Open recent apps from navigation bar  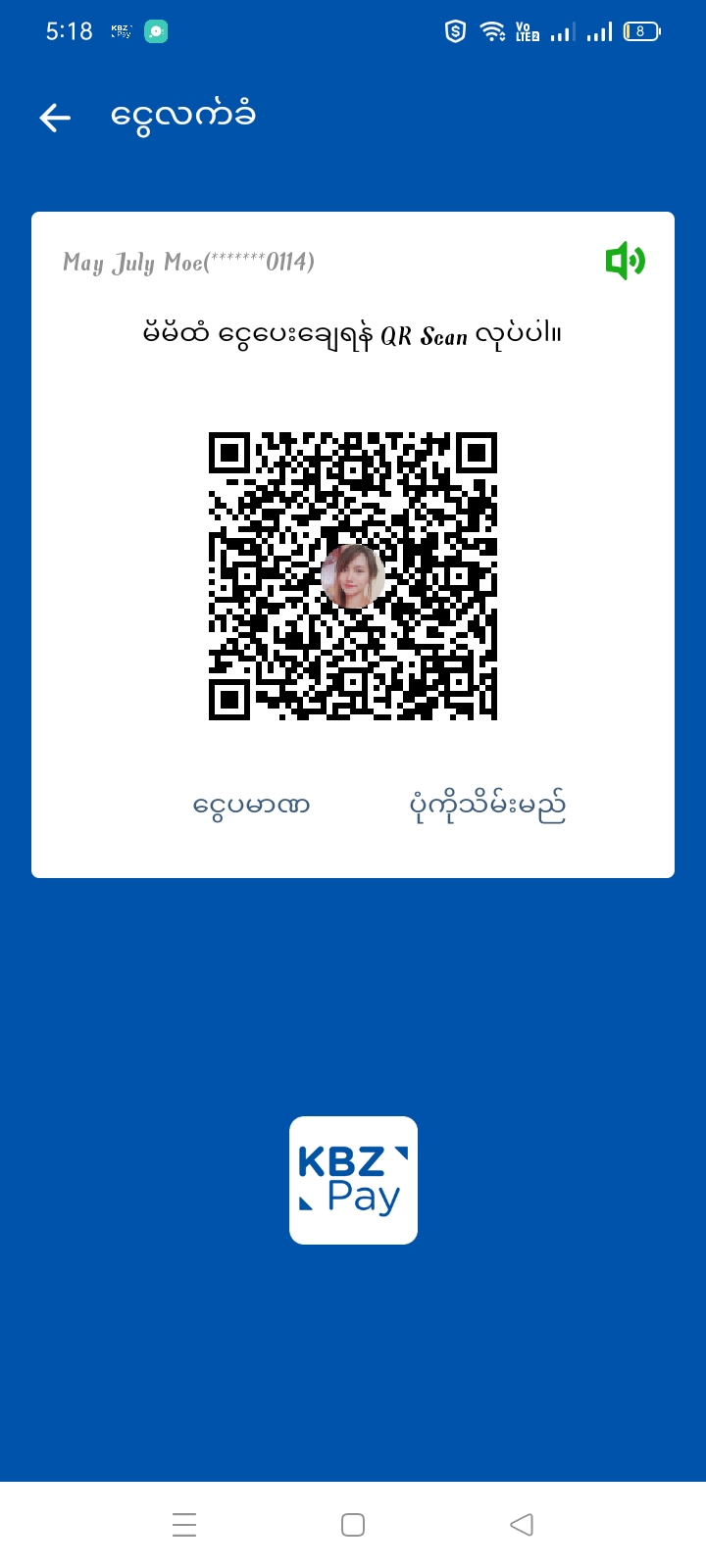(x=184, y=1525)
